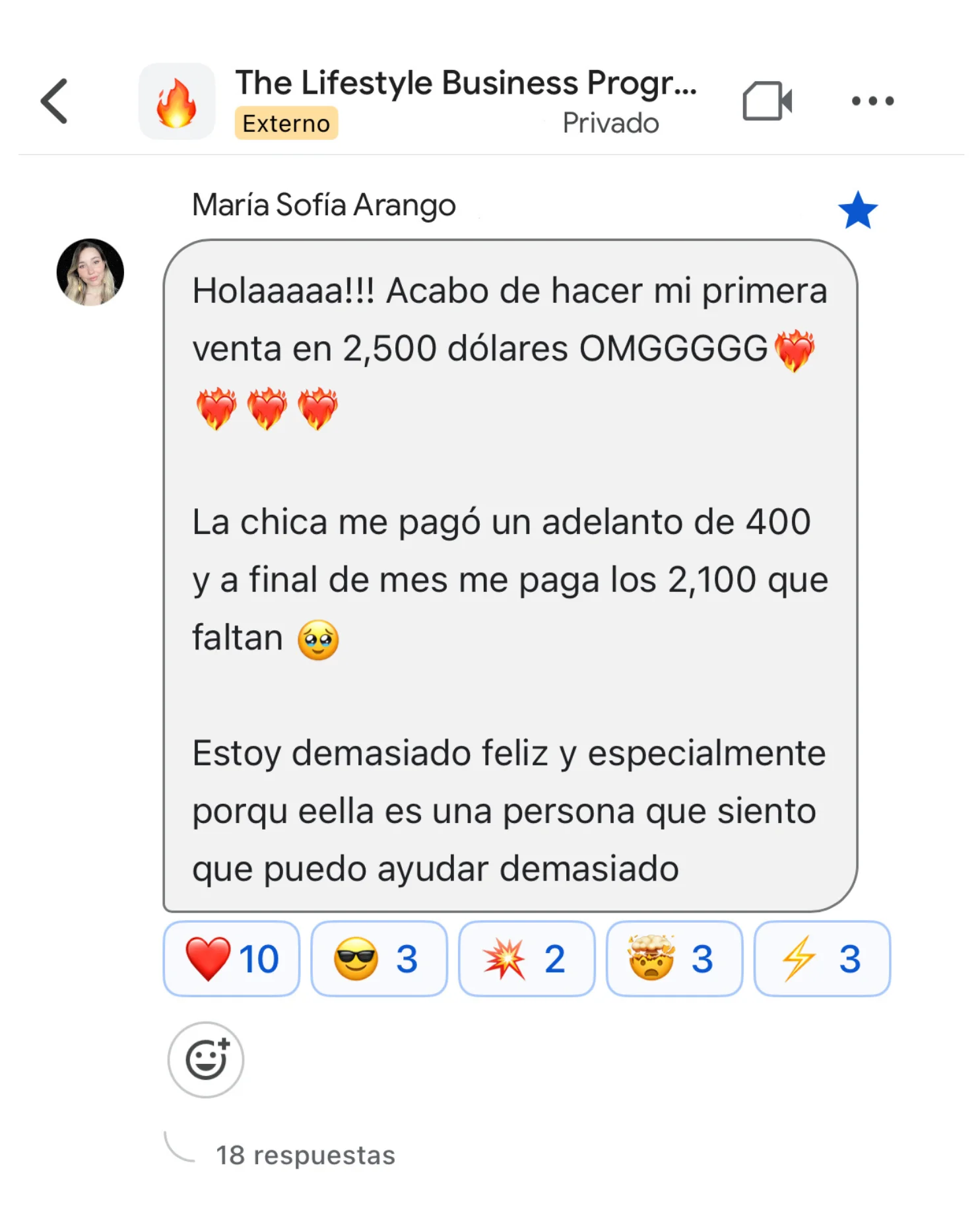
Task: Add the collision burst reaction
Action: 527,958
